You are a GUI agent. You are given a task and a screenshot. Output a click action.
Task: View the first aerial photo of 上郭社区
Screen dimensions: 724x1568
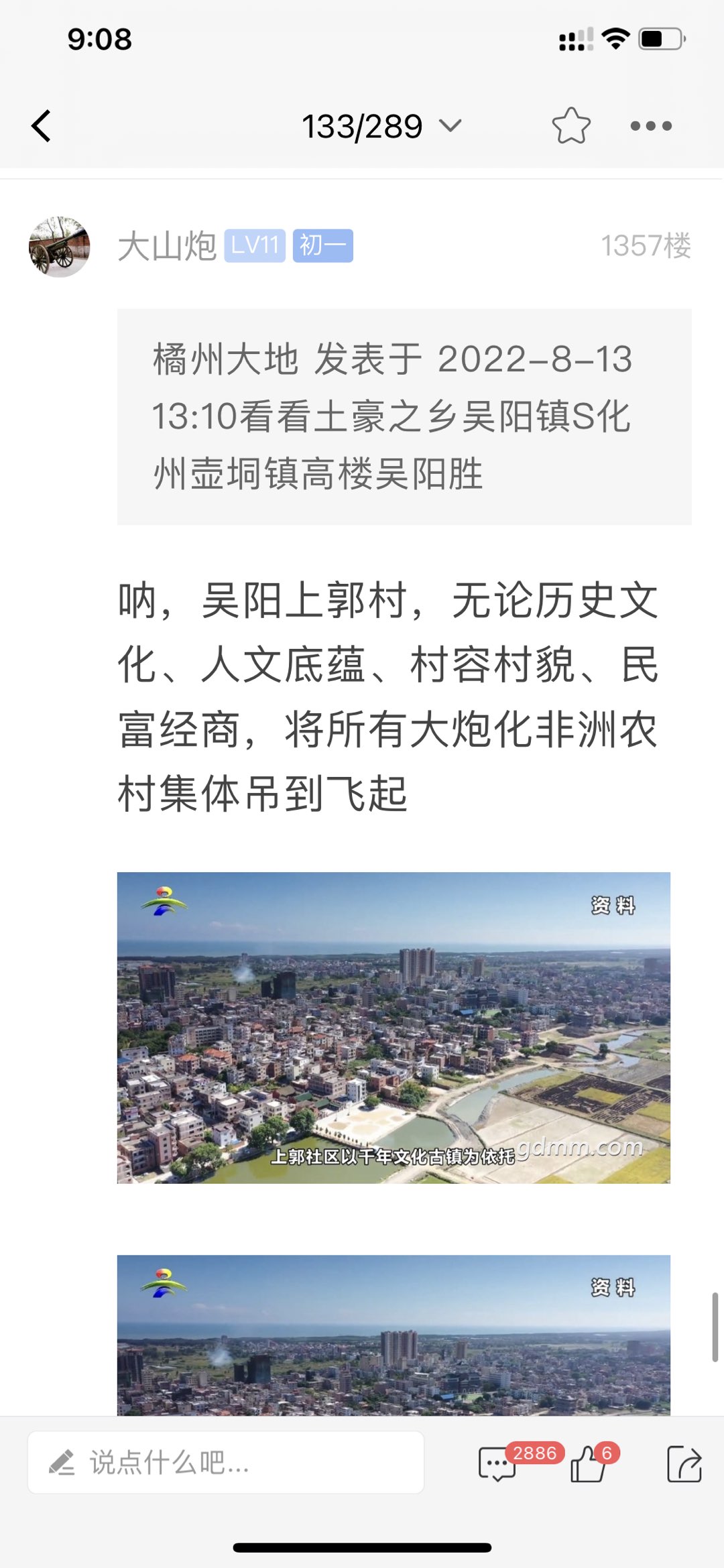(x=394, y=1027)
